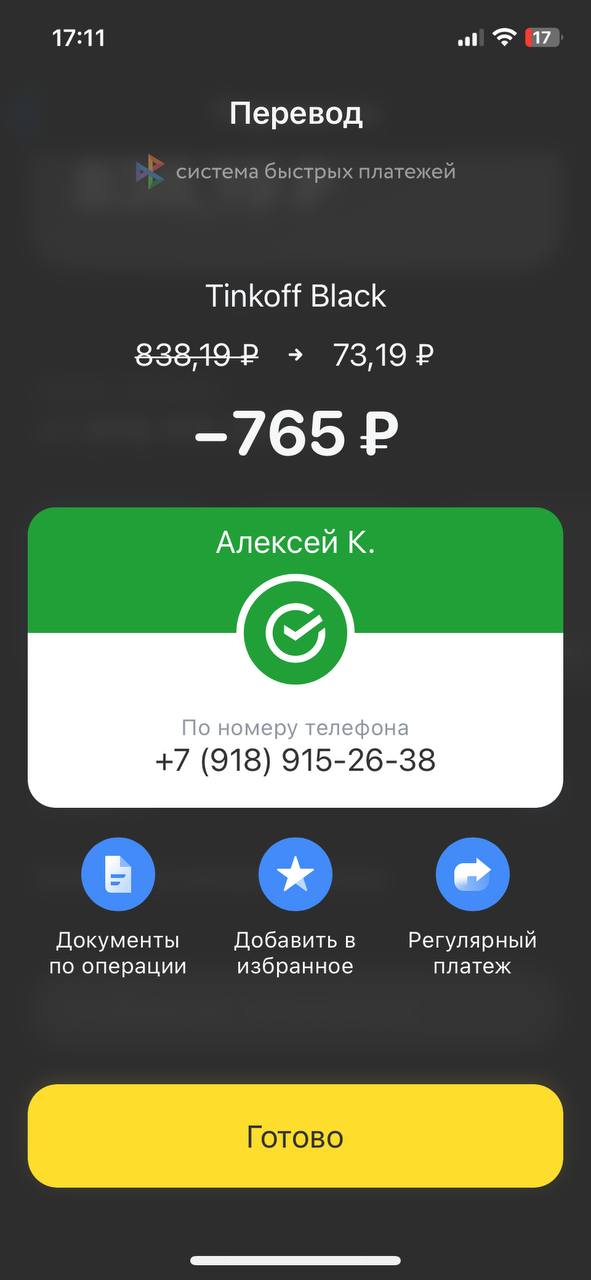Image resolution: width=591 pixels, height=1280 pixels.
Task: Open Документы по операции
Action: [x=118, y=875]
